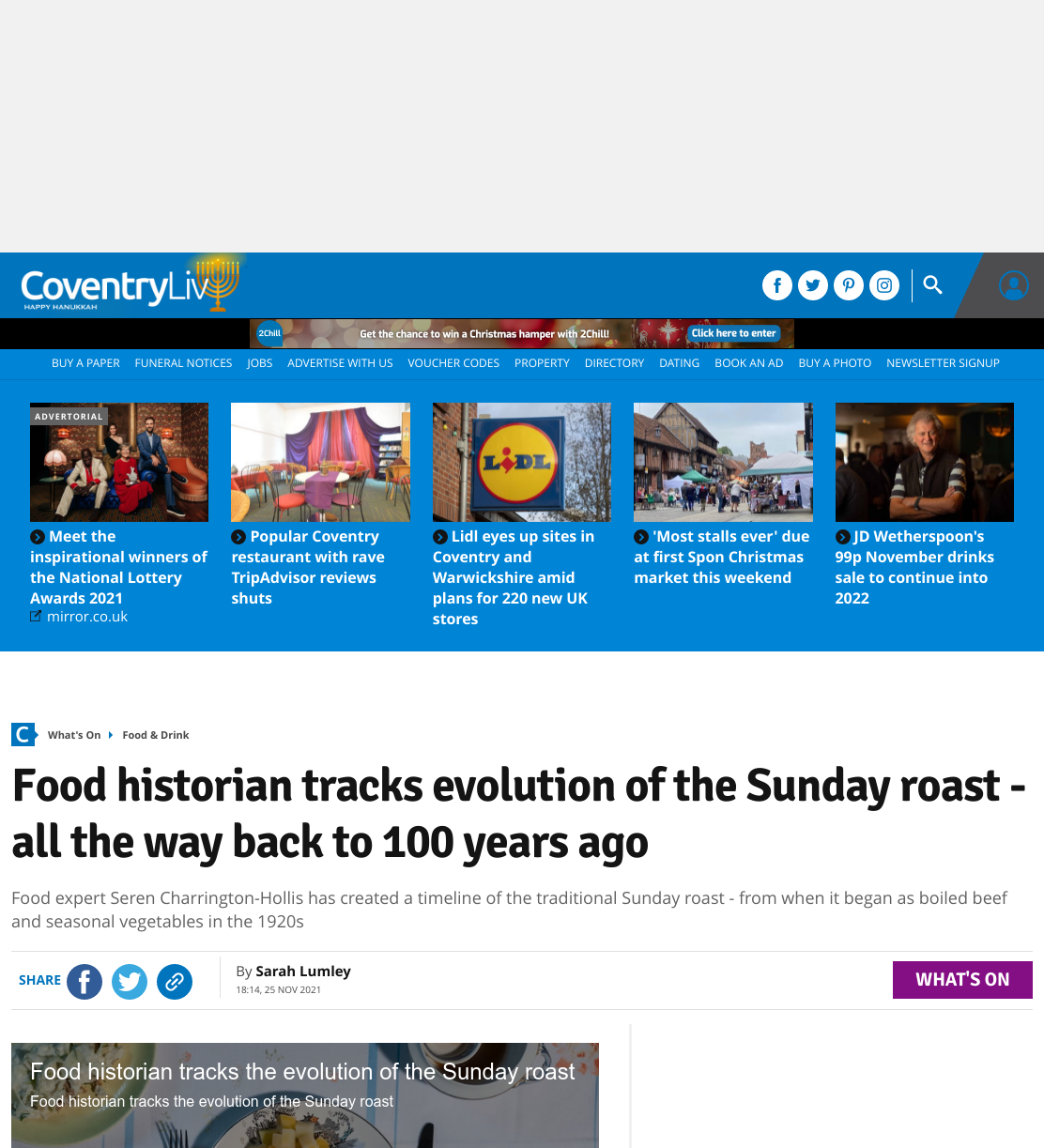Screen dimensions: 1044x1148
Task: Tap the What's On purple button
Action: (x=962, y=980)
